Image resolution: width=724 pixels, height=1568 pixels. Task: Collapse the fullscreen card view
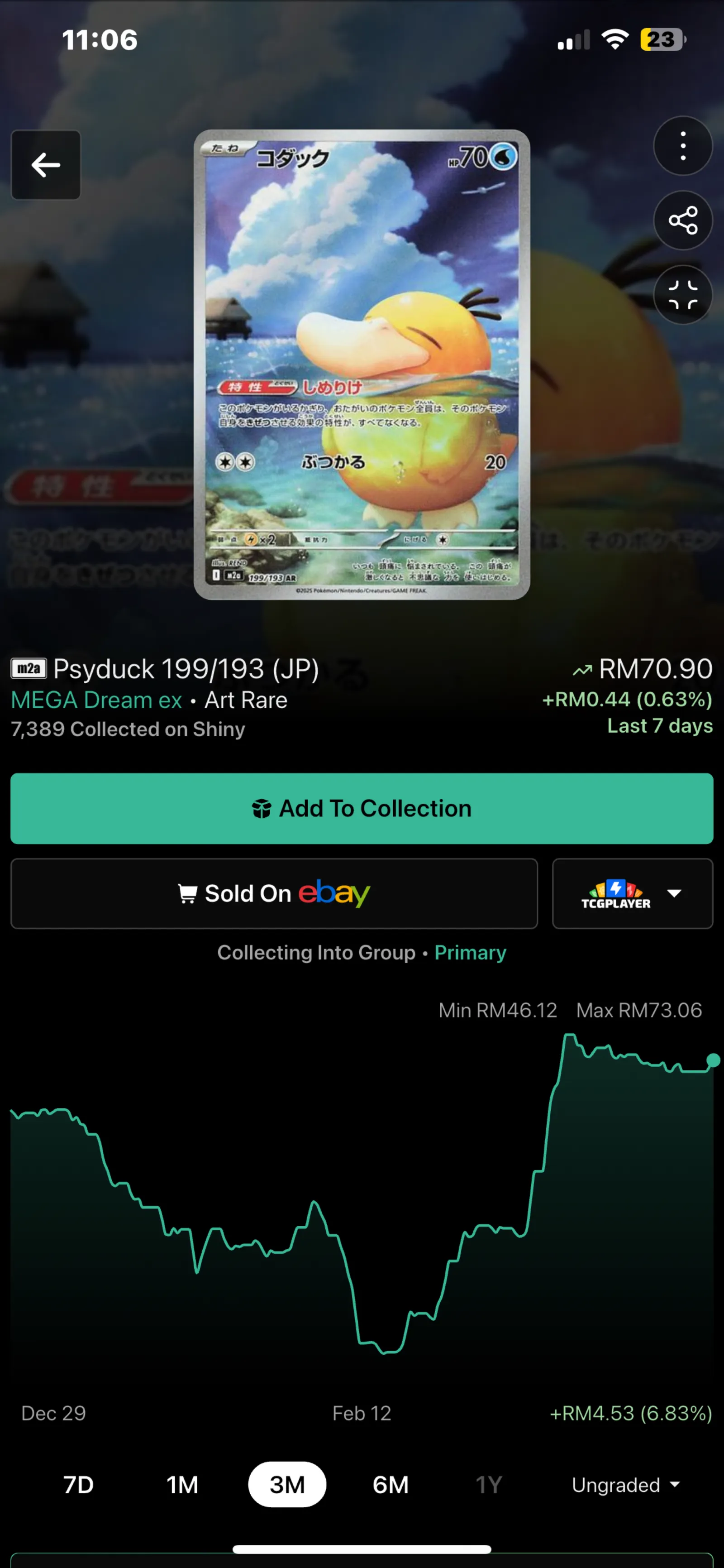point(683,295)
